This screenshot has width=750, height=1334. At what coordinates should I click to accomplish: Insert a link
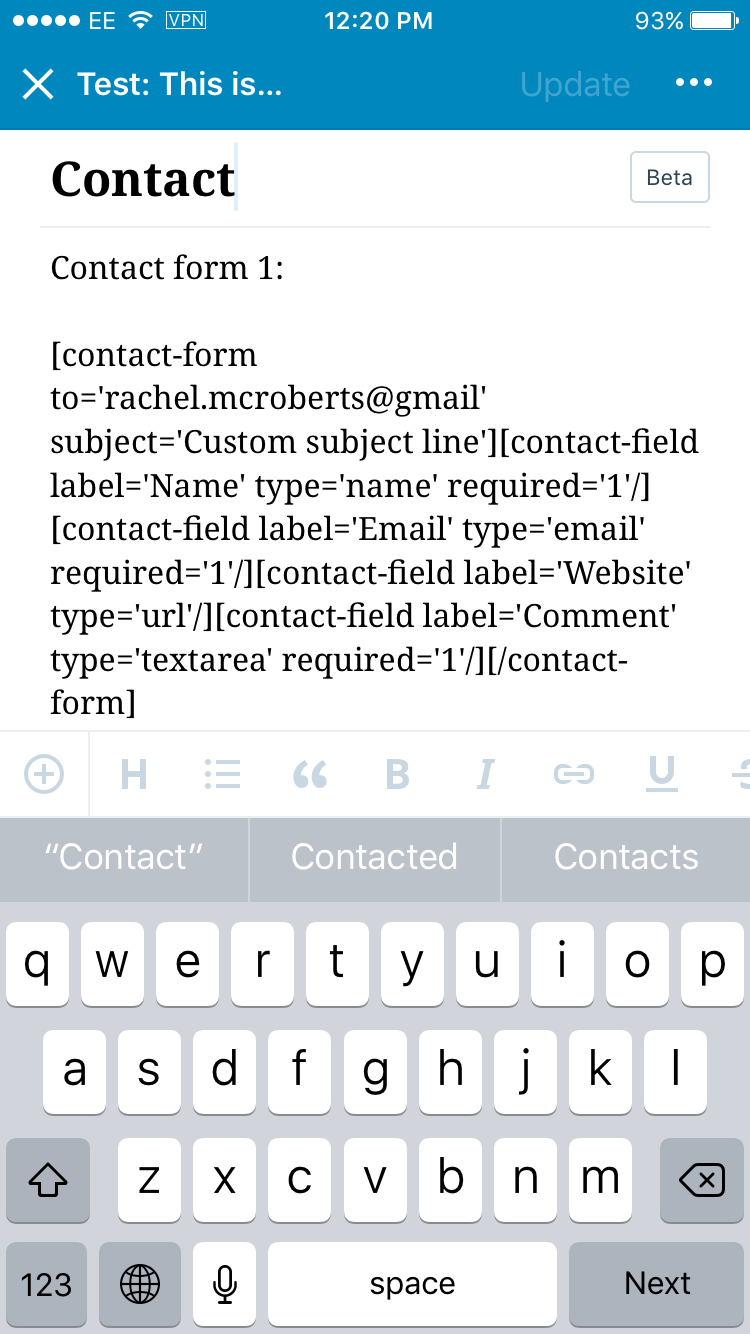[574, 774]
